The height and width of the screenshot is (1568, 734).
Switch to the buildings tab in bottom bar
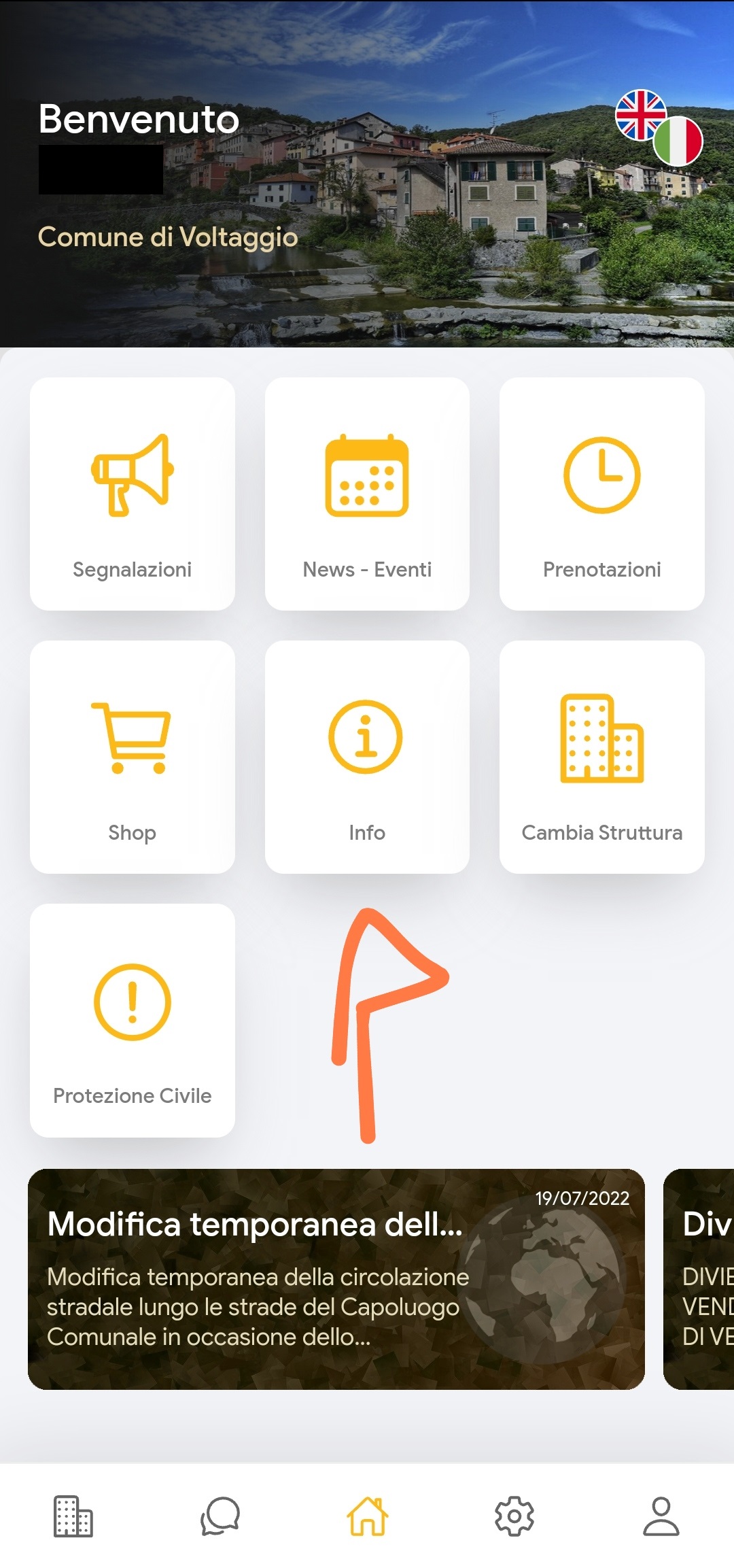(x=73, y=1516)
